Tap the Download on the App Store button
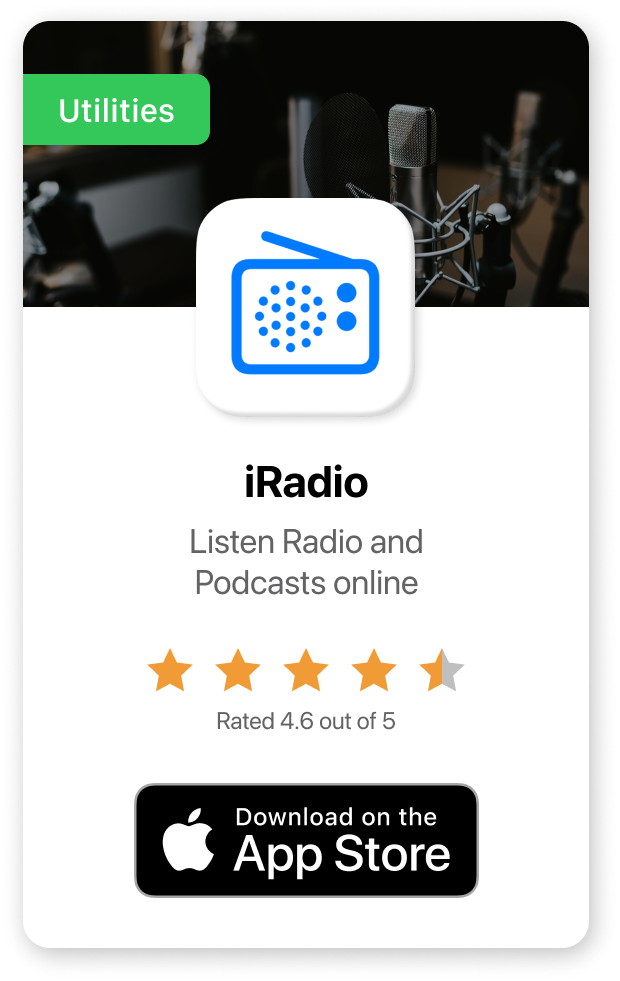The width and height of the screenshot is (620, 981). coord(306,840)
